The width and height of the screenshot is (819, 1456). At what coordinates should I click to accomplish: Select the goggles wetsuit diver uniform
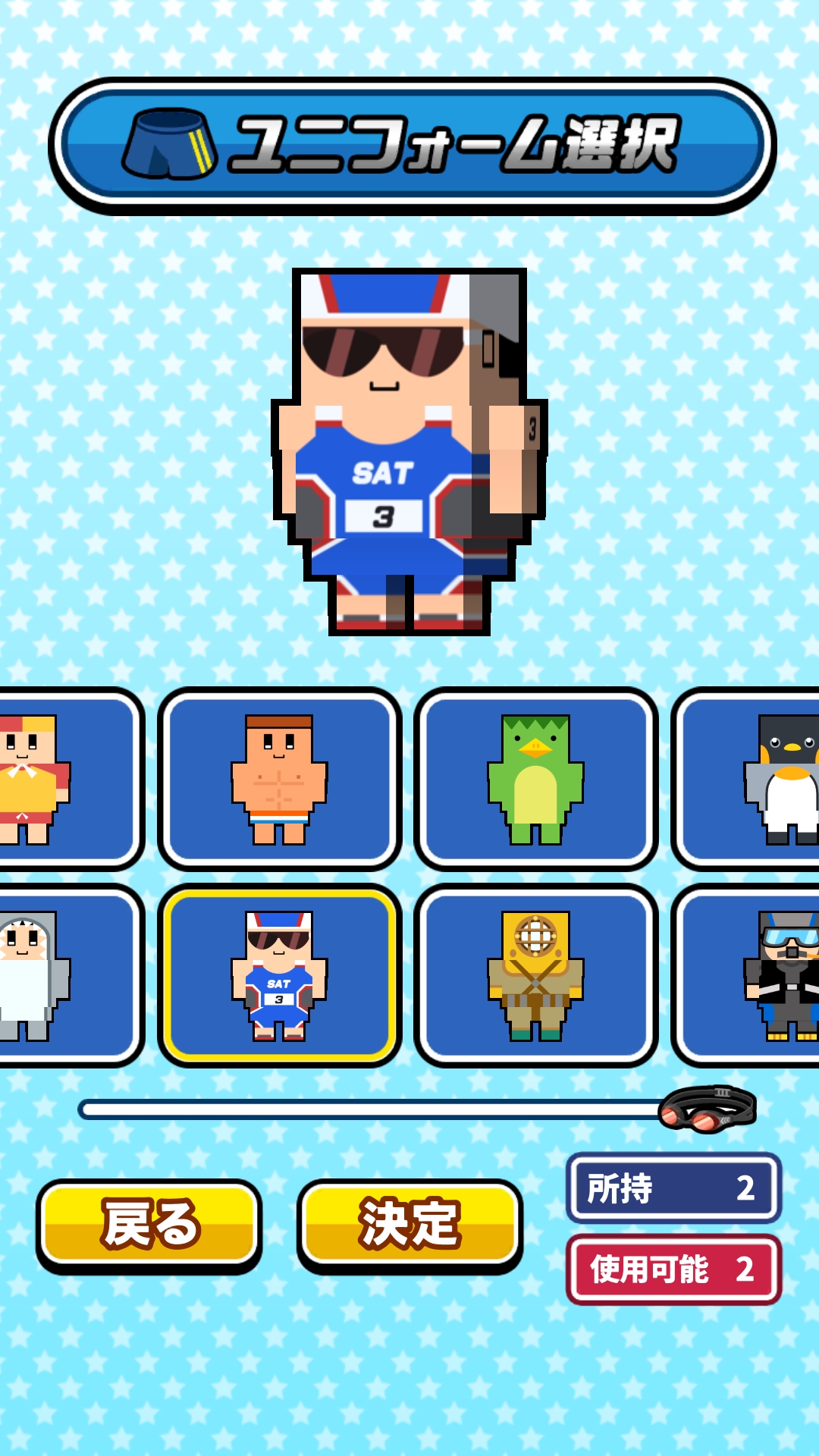[x=758, y=975]
